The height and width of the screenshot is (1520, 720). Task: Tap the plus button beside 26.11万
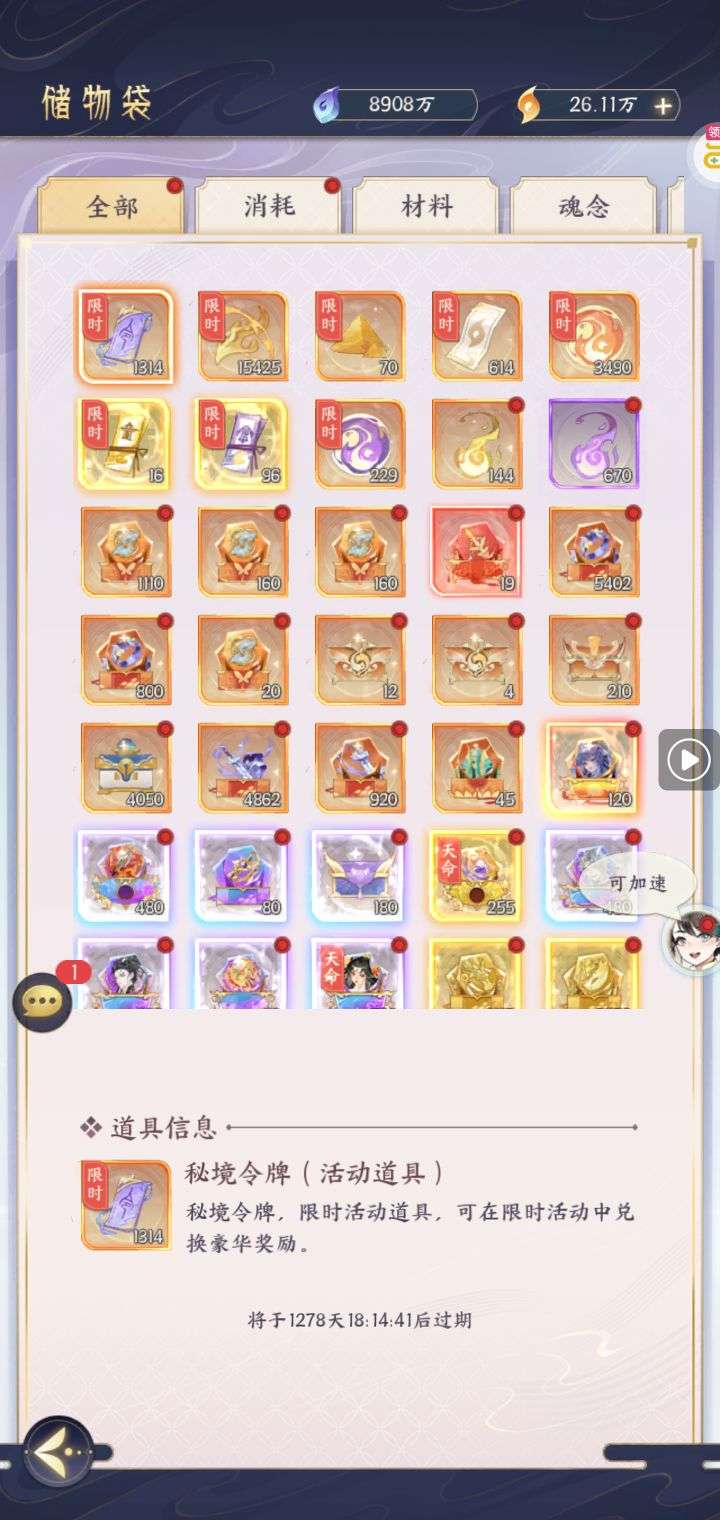pyautogui.click(x=662, y=105)
